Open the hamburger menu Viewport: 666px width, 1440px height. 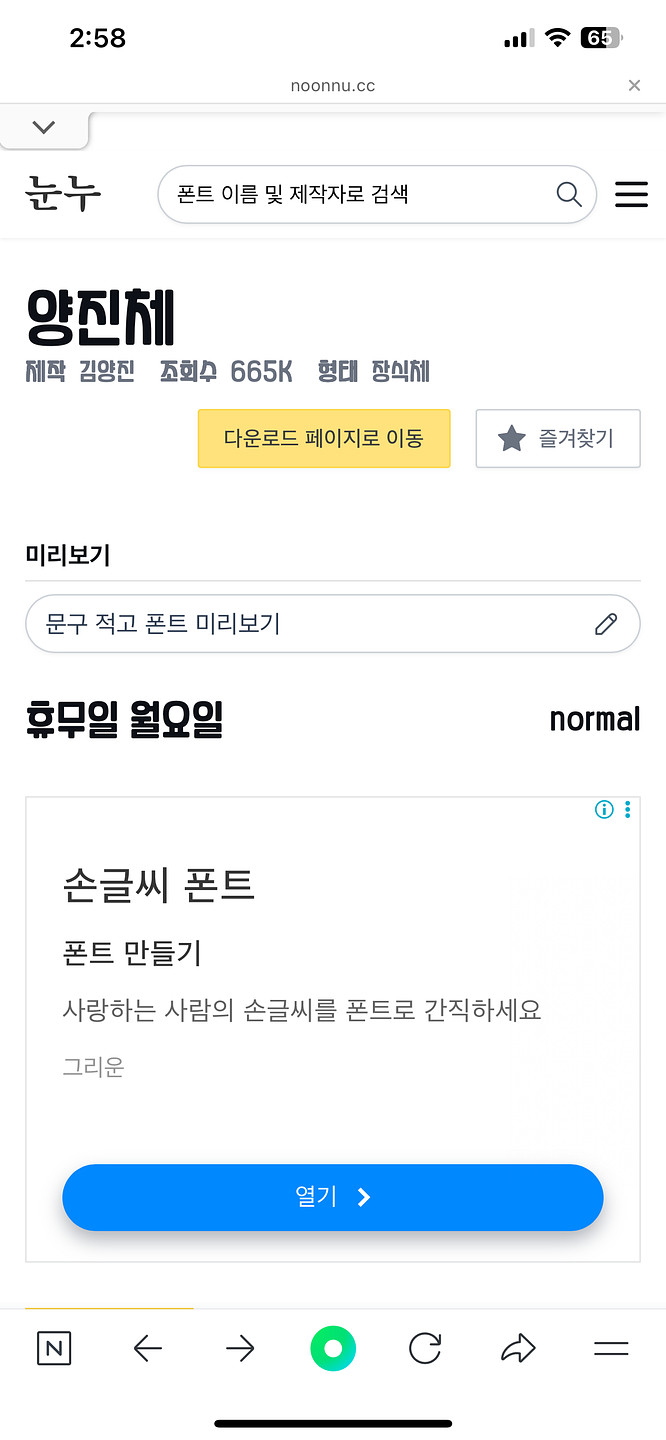point(631,194)
